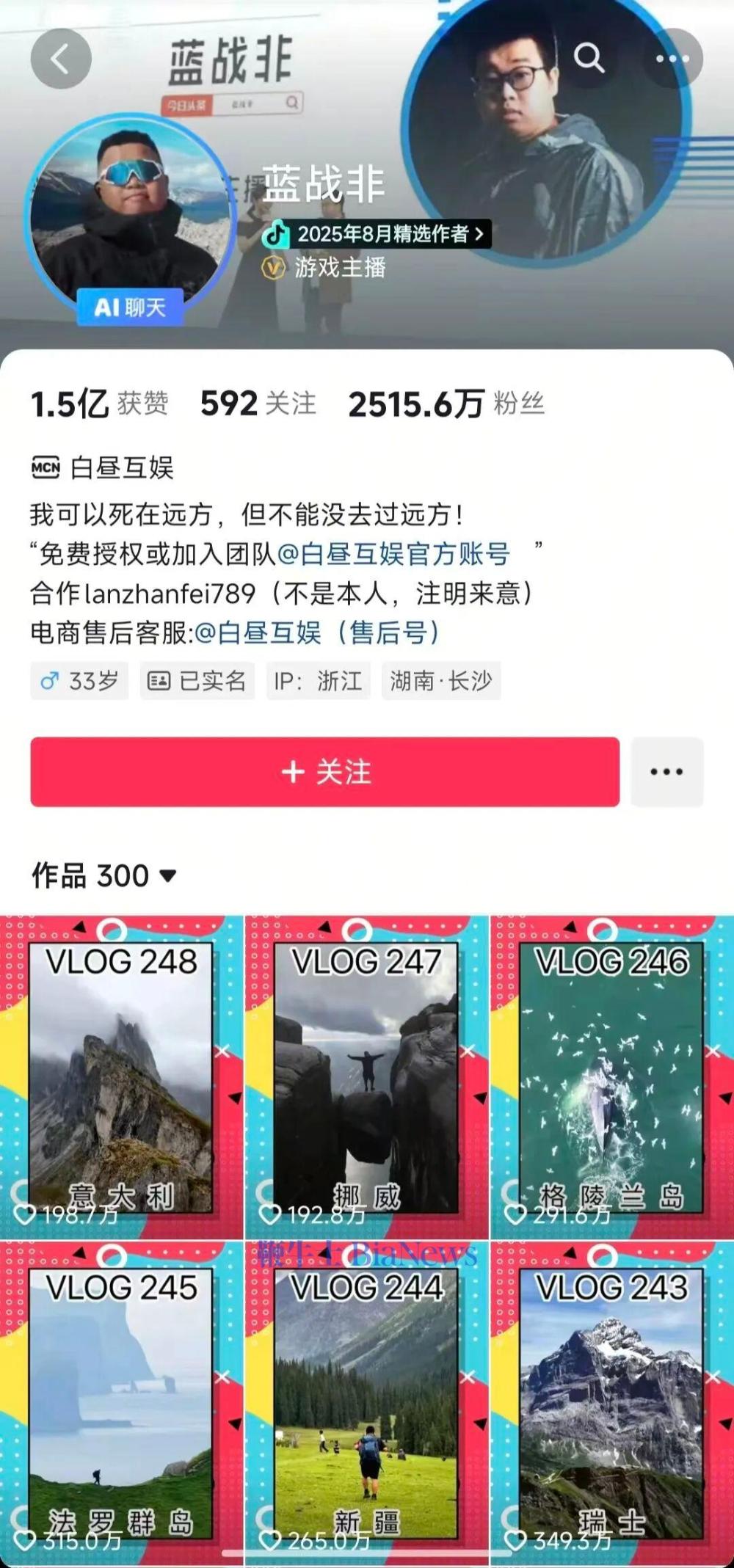734x1568 pixels.
Task: View the 592 关注 following list
Action: [x=258, y=404]
